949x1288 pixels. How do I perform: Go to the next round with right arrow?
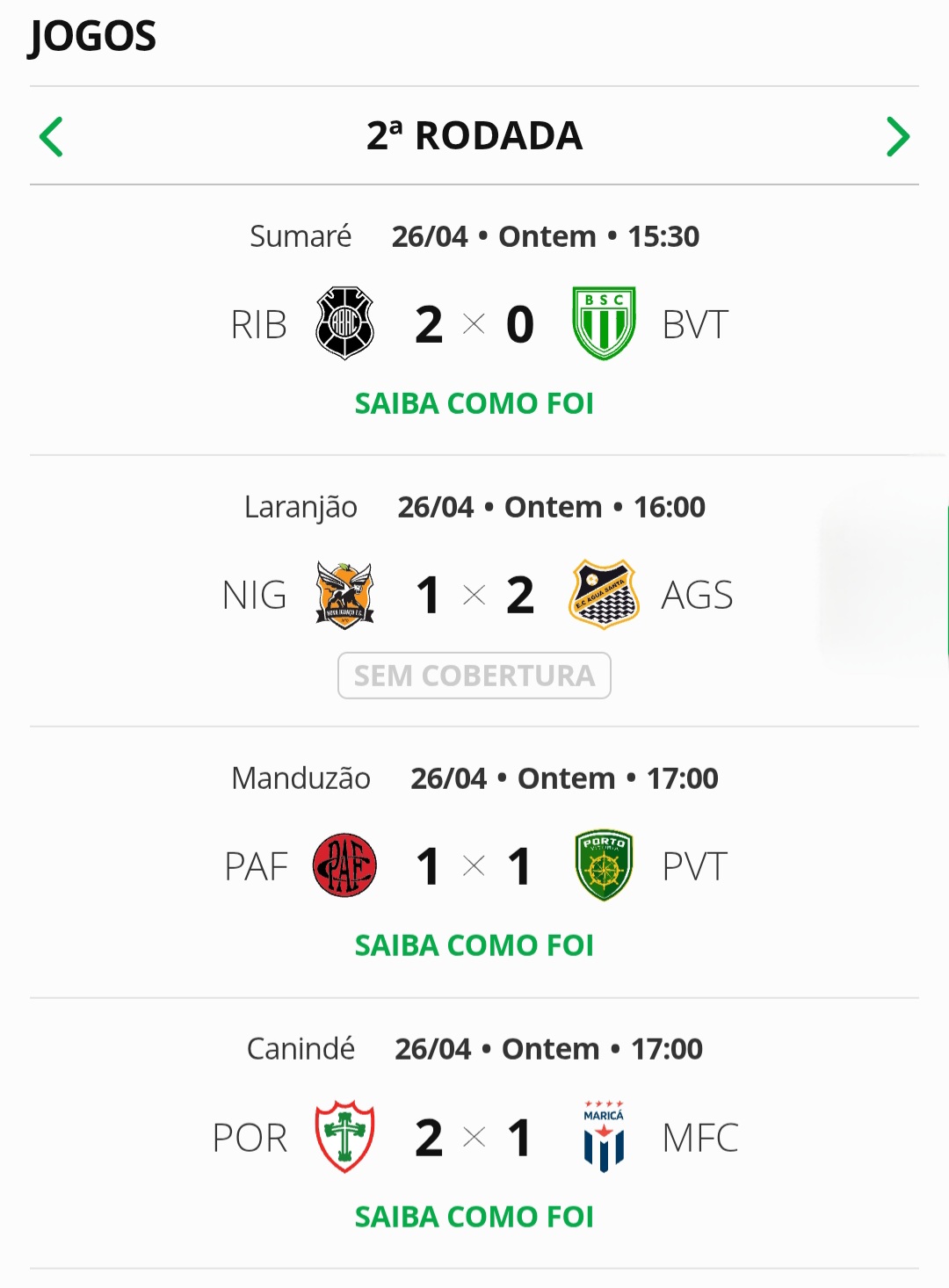(897, 136)
